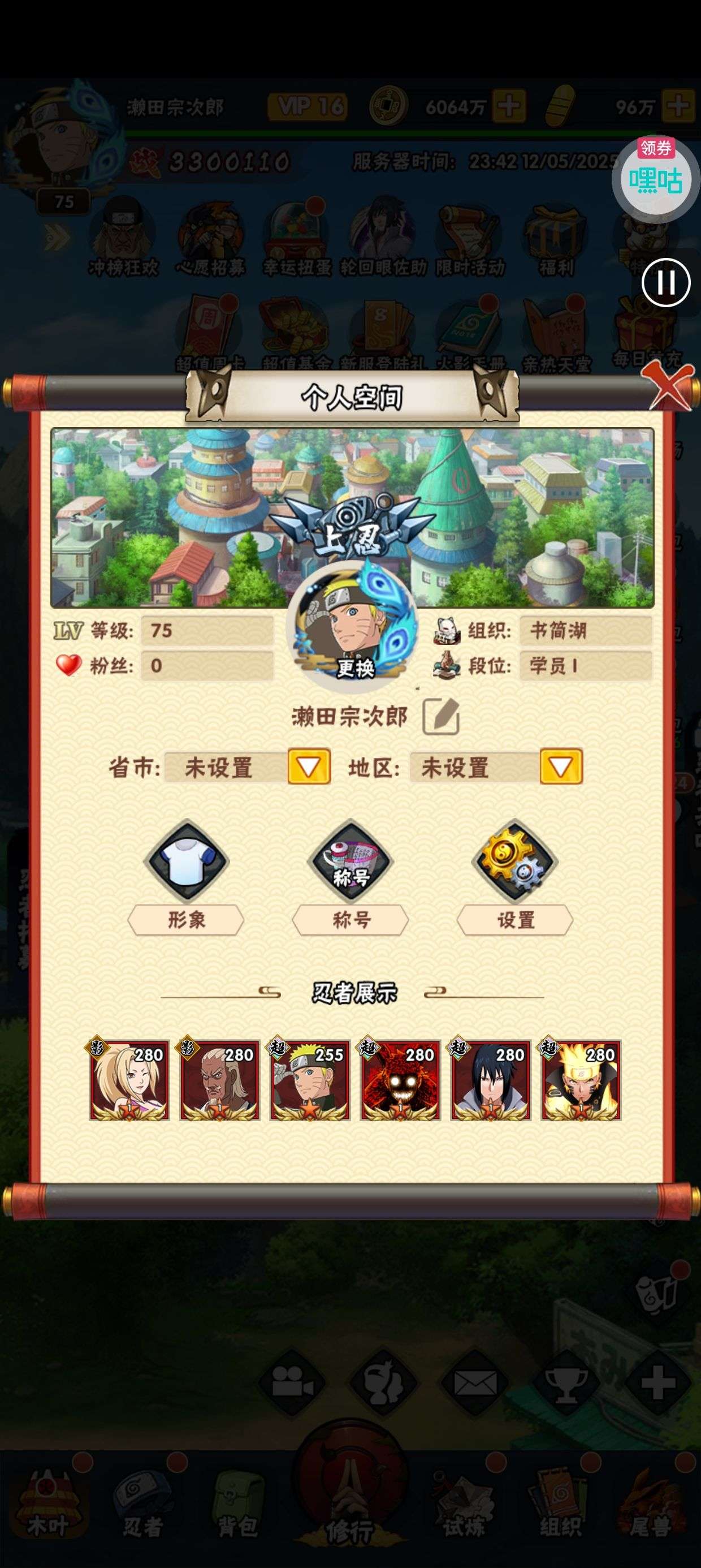Open the 形象 appearance option
Image resolution: width=701 pixels, height=1568 pixels.
click(185, 861)
